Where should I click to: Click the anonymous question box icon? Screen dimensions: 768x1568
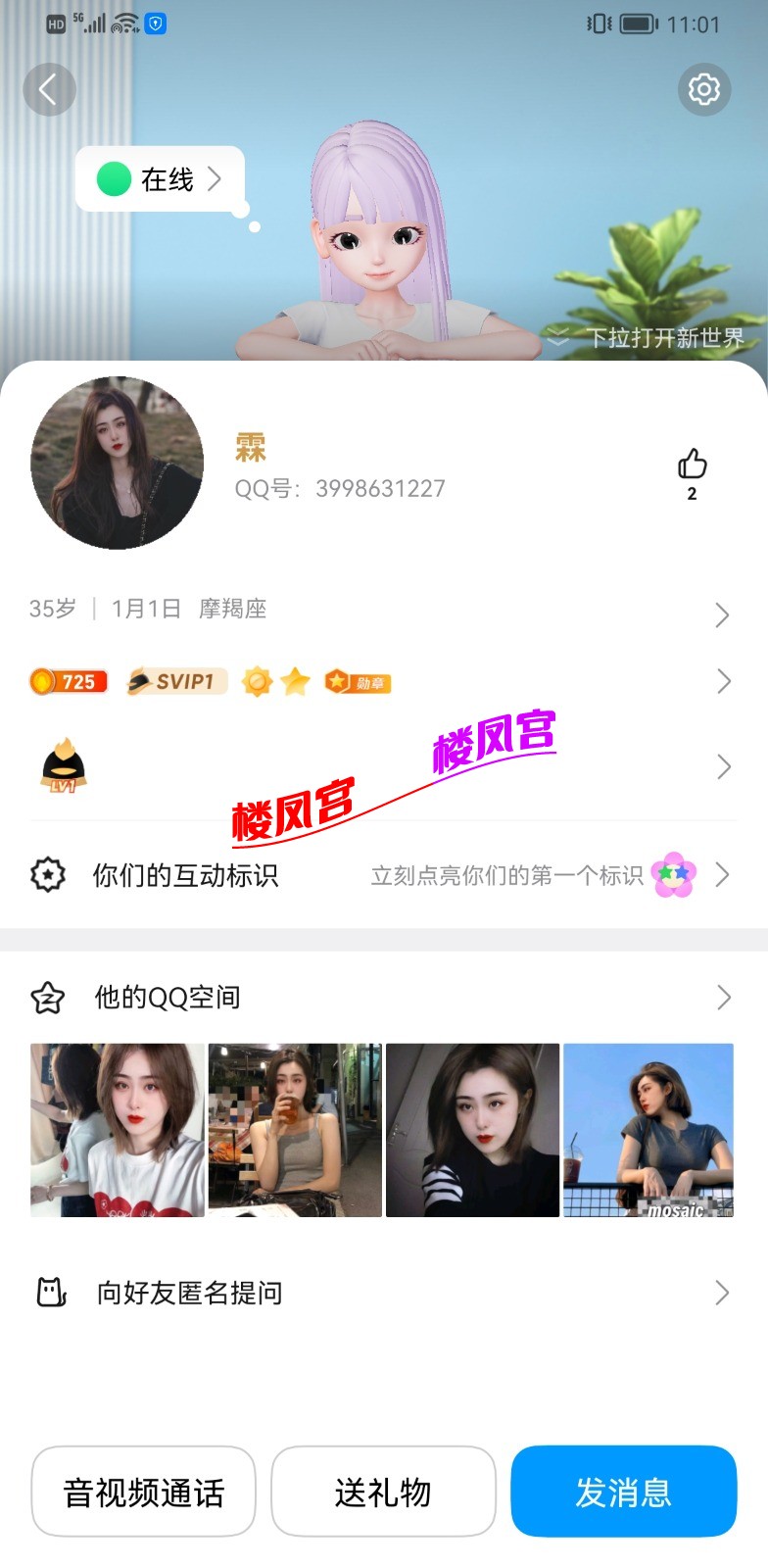(x=47, y=1293)
